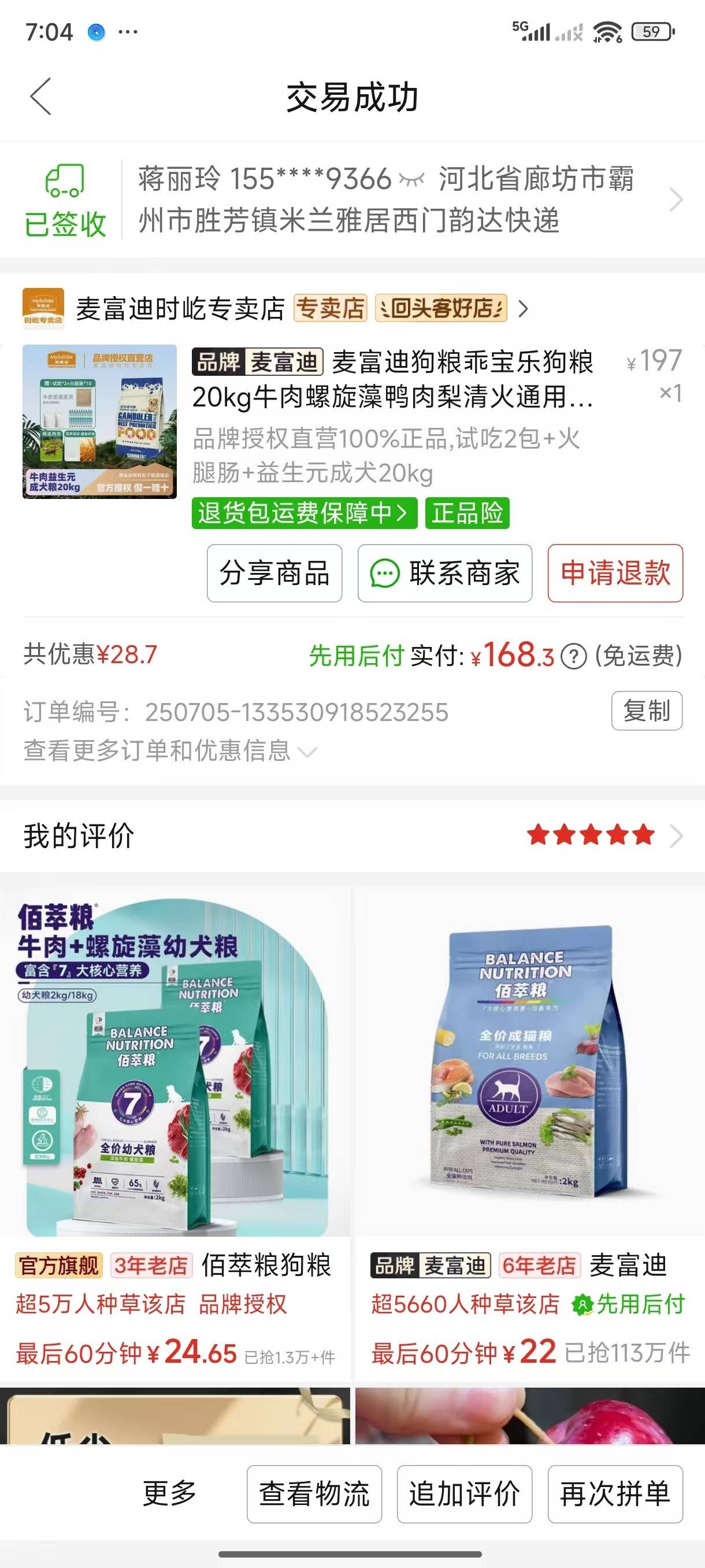705x1568 pixels.
Task: View the 退货包运费保障中 details
Action: [x=303, y=512]
